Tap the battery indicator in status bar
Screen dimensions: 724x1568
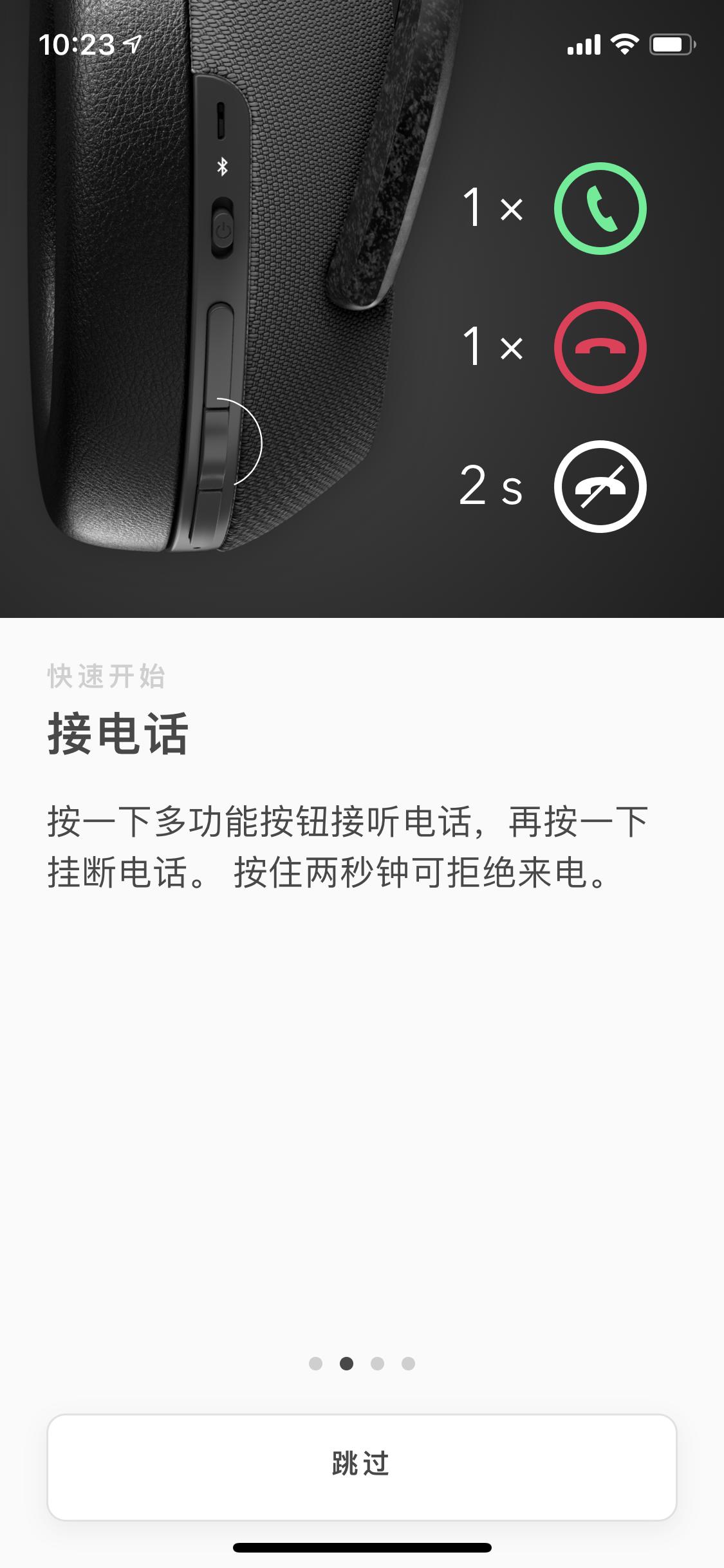pos(671,45)
